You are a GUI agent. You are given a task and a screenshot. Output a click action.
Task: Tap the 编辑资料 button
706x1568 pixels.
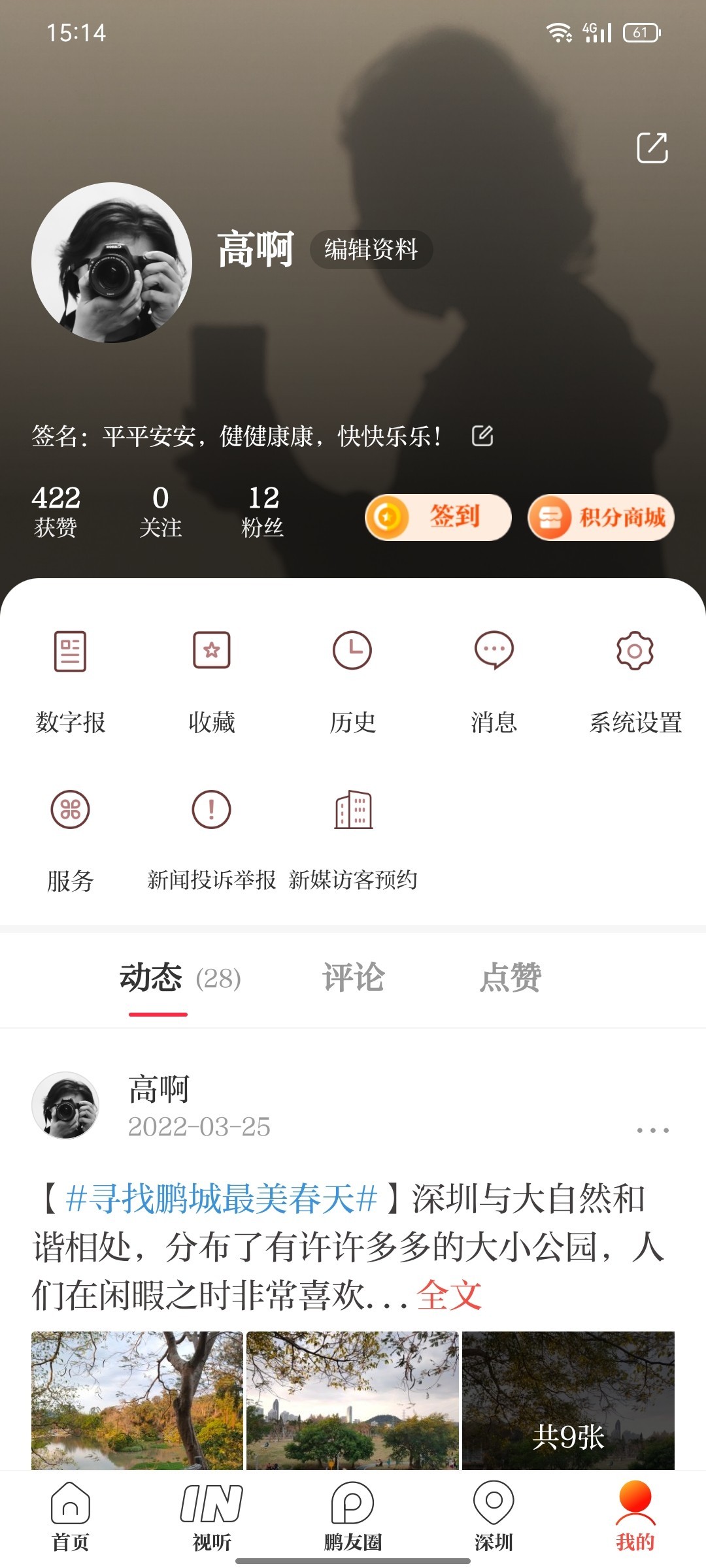[371, 250]
